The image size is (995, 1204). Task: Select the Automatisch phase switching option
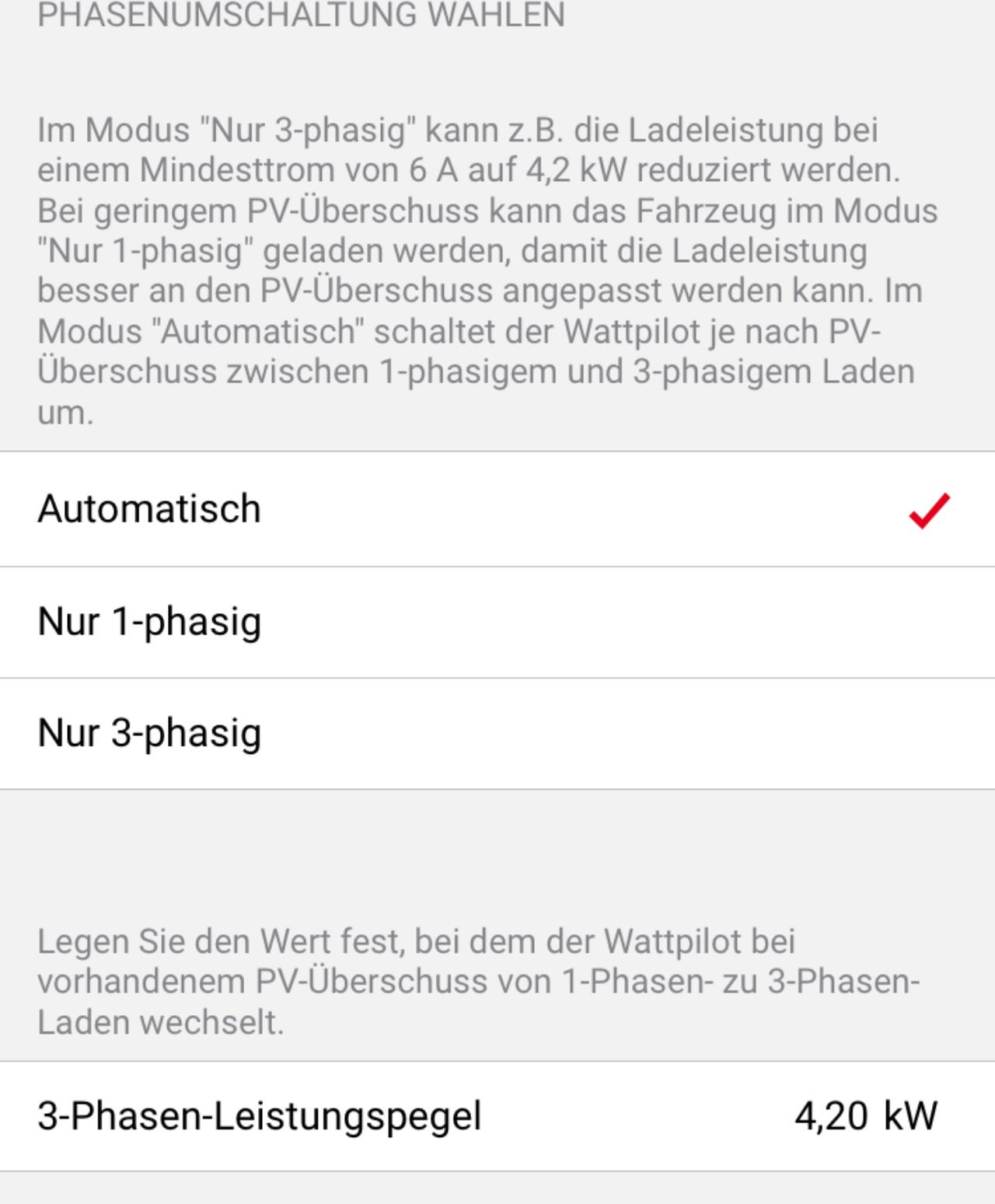[497, 509]
